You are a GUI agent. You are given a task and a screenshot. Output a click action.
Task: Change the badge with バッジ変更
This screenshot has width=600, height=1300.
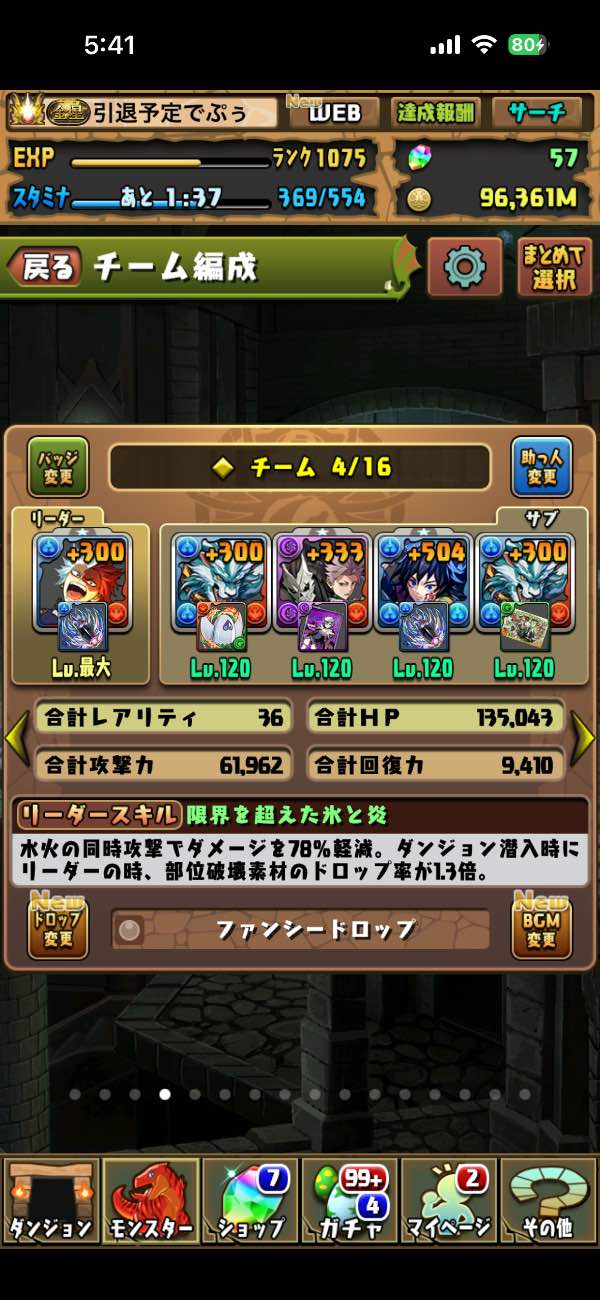[58, 467]
